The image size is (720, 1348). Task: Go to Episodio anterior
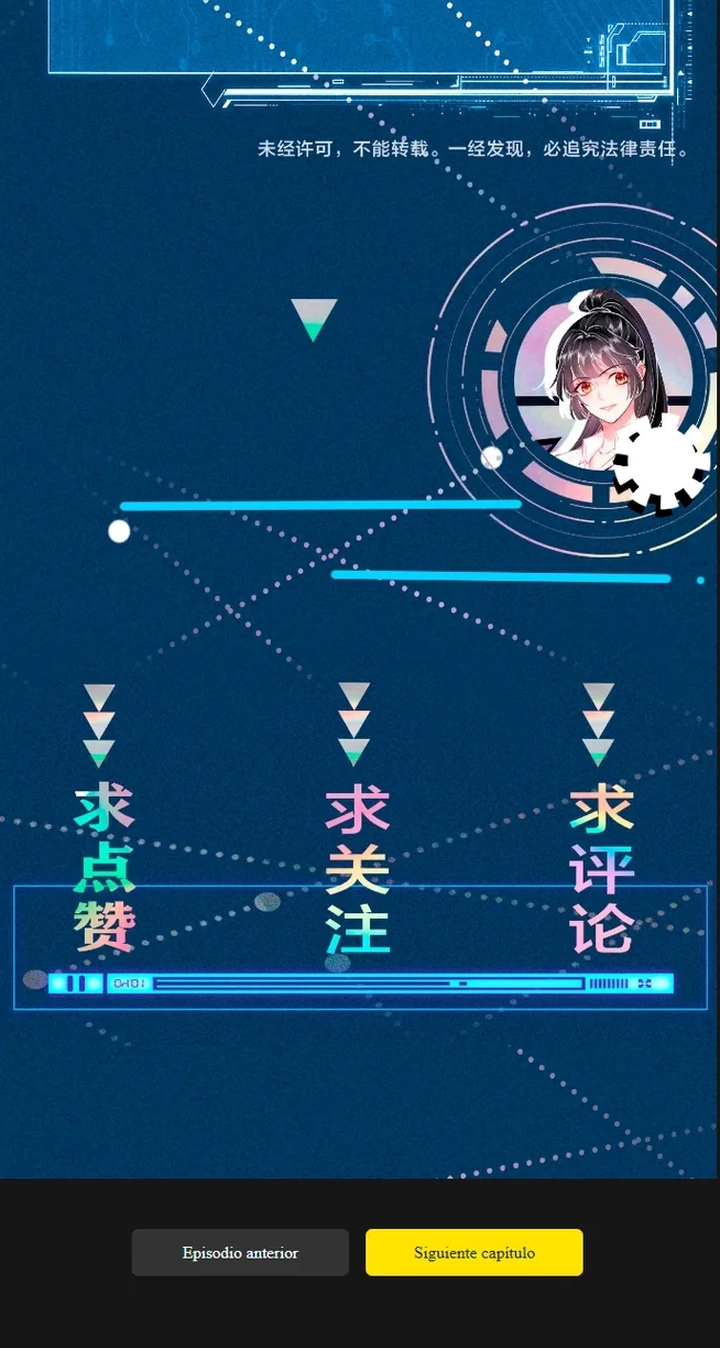240,1252
